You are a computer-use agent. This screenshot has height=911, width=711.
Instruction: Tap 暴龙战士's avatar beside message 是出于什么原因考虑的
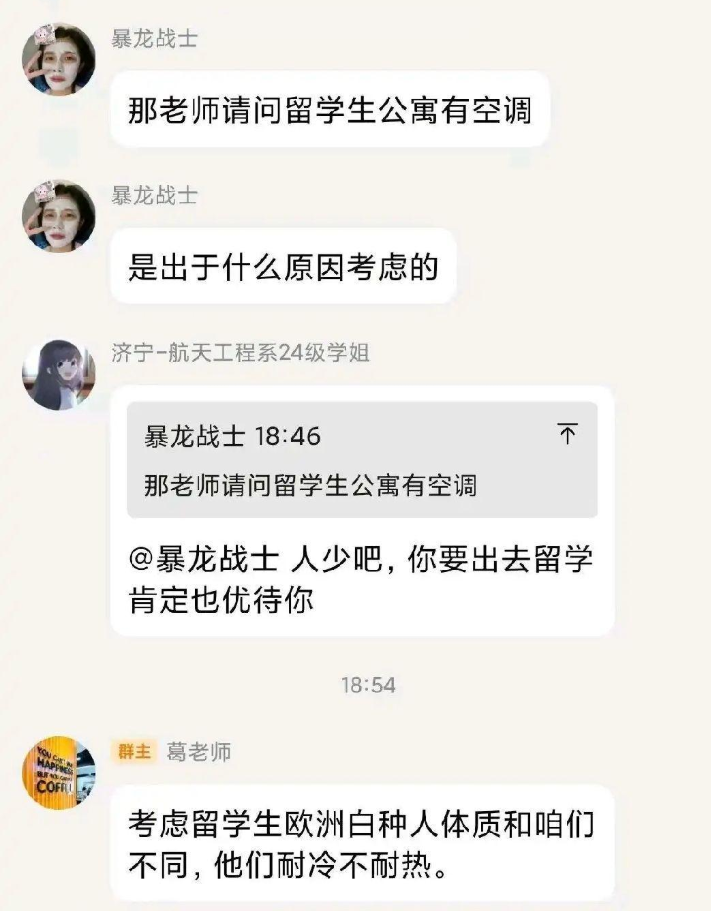(58, 216)
